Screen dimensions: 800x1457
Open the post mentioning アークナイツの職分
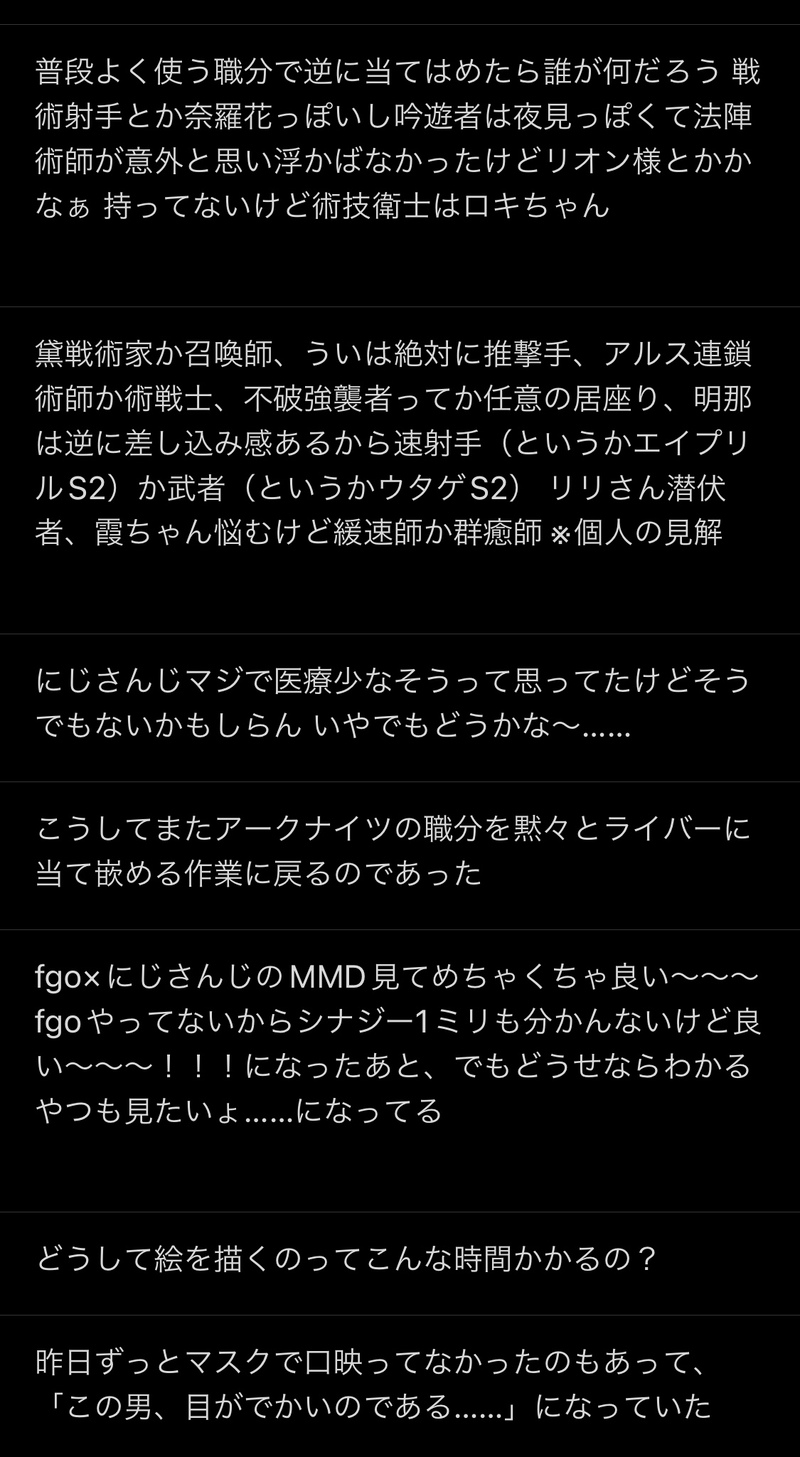tap(394, 851)
